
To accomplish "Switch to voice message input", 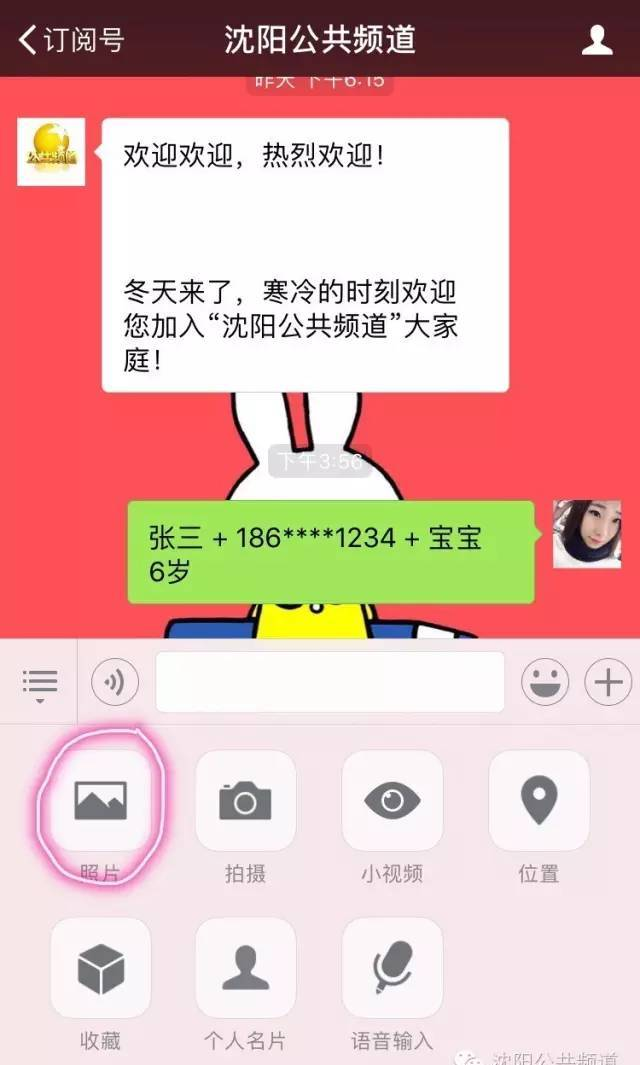I will (x=115, y=681).
